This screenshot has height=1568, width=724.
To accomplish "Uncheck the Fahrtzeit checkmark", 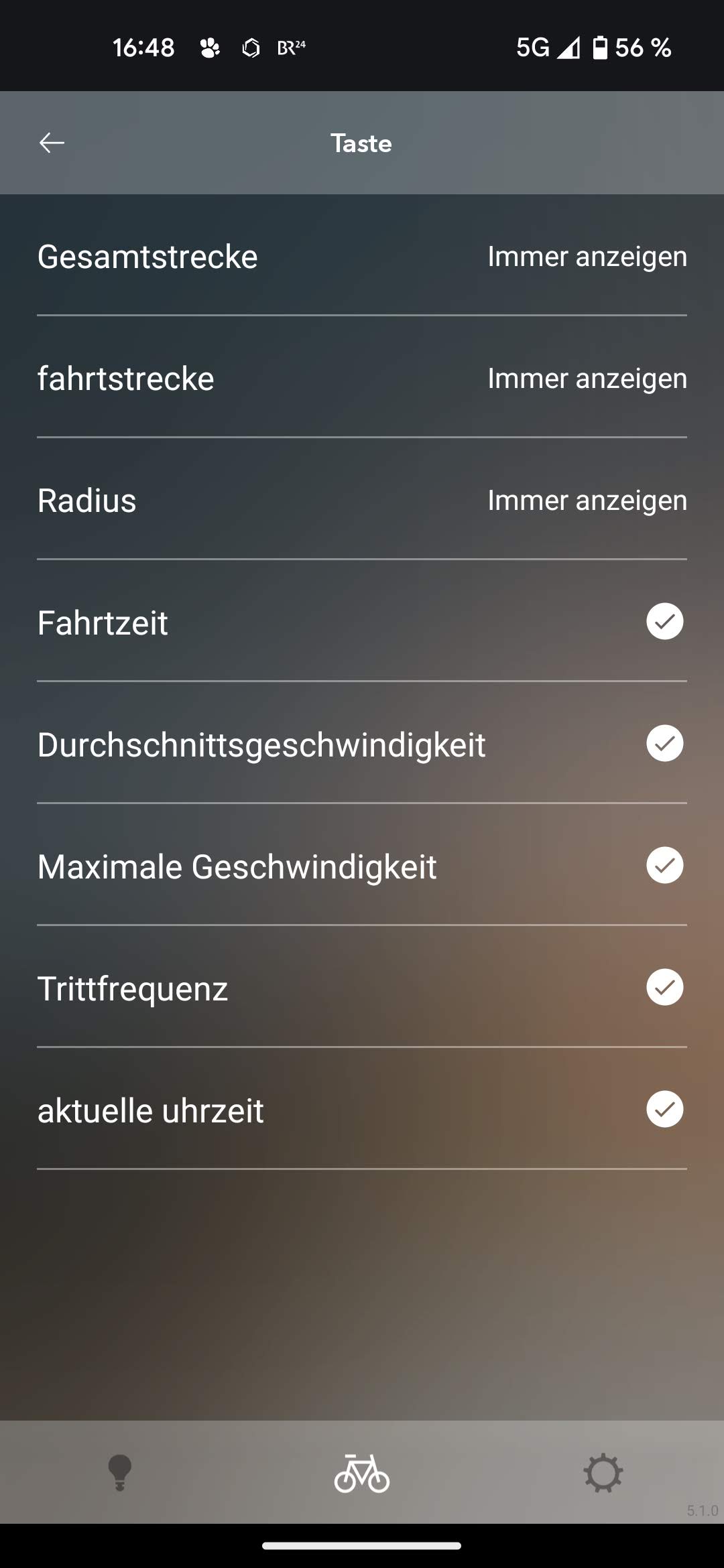I will click(x=664, y=622).
